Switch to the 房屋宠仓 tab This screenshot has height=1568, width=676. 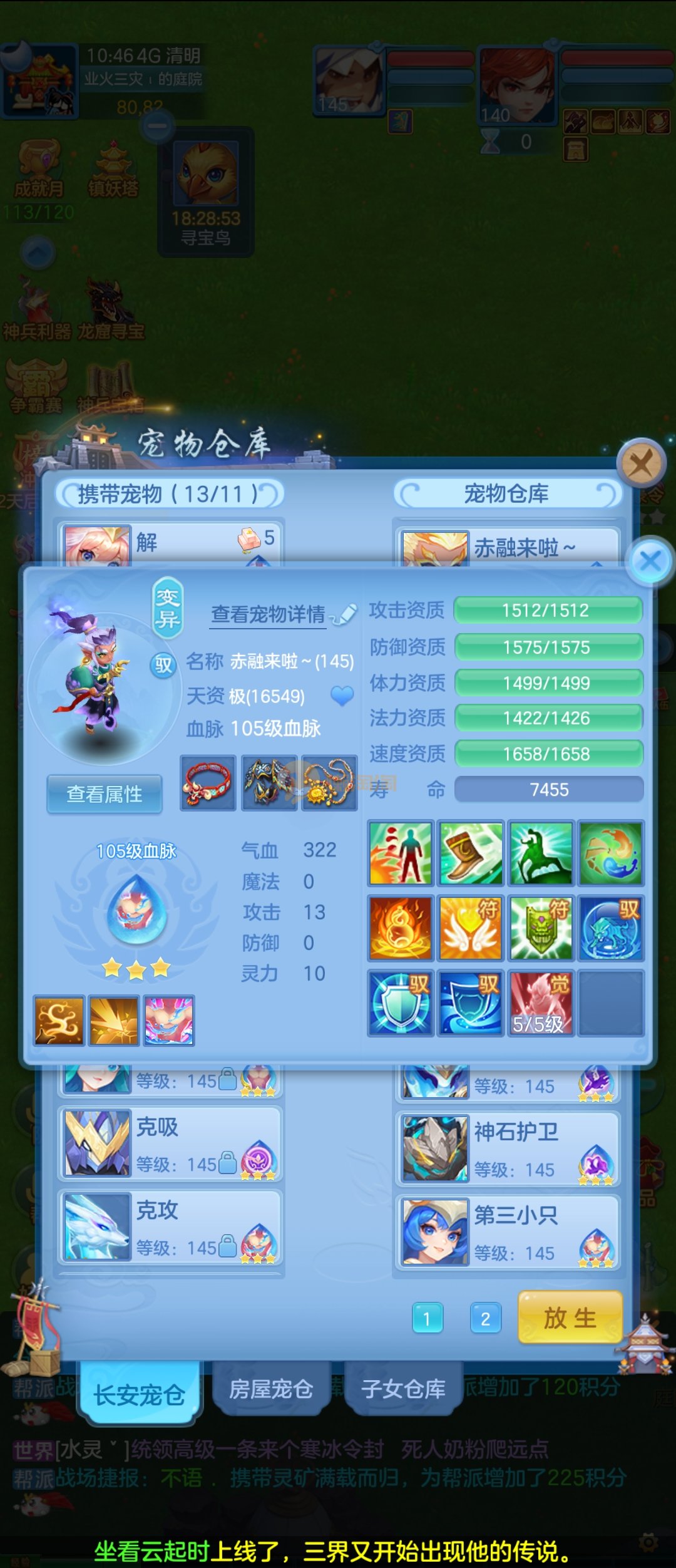tap(271, 1389)
